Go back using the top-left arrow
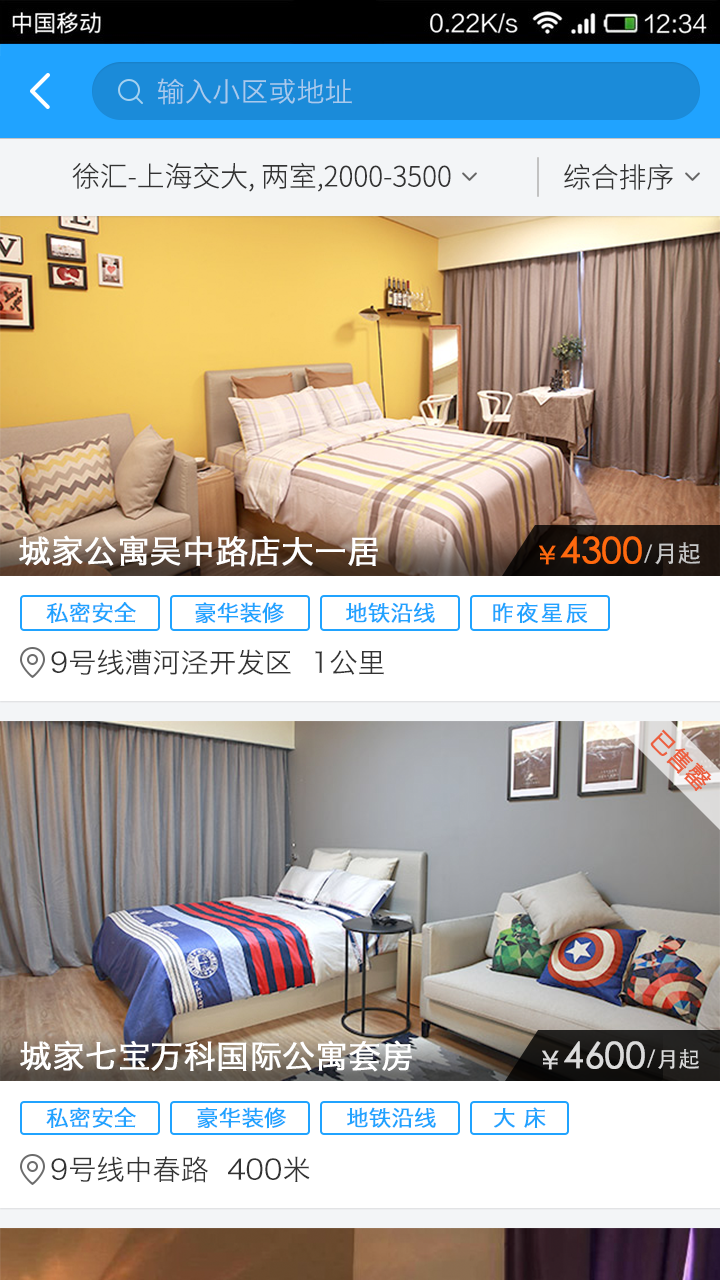Viewport: 720px width, 1280px height. click(40, 91)
